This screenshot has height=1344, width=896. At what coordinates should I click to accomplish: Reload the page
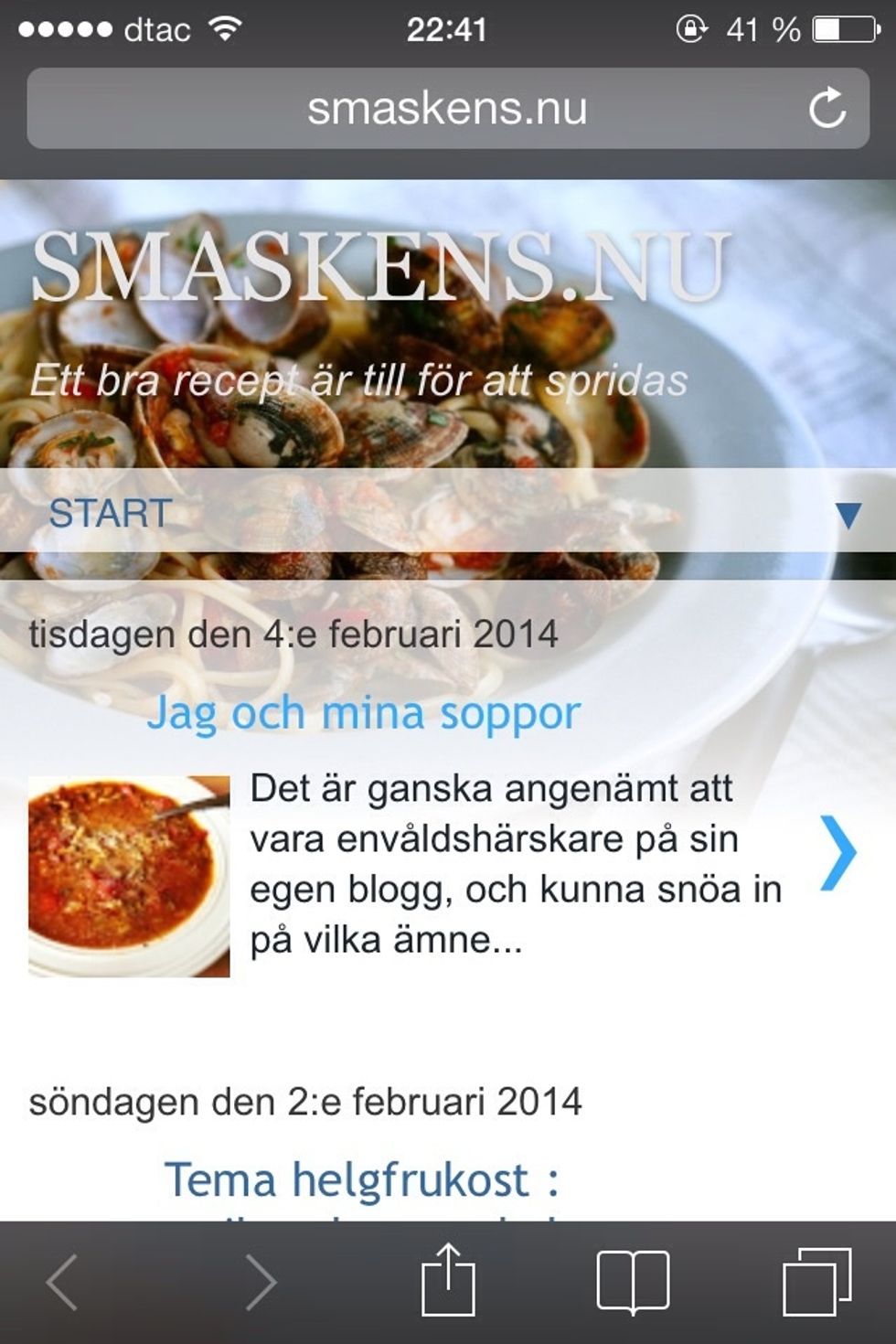point(827,109)
